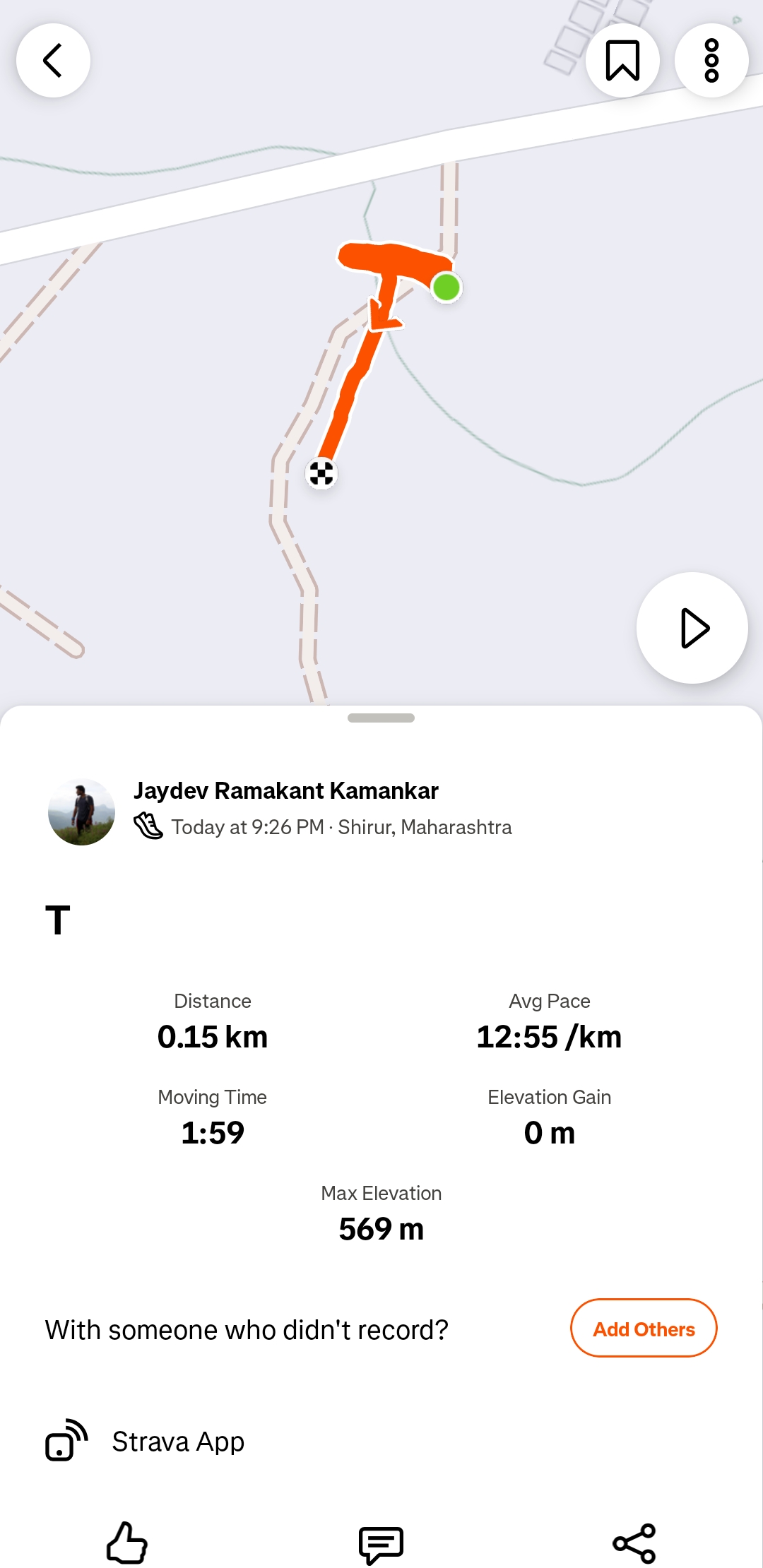The width and height of the screenshot is (763, 1568).
Task: Open the three-dot overflow menu
Action: (x=711, y=60)
